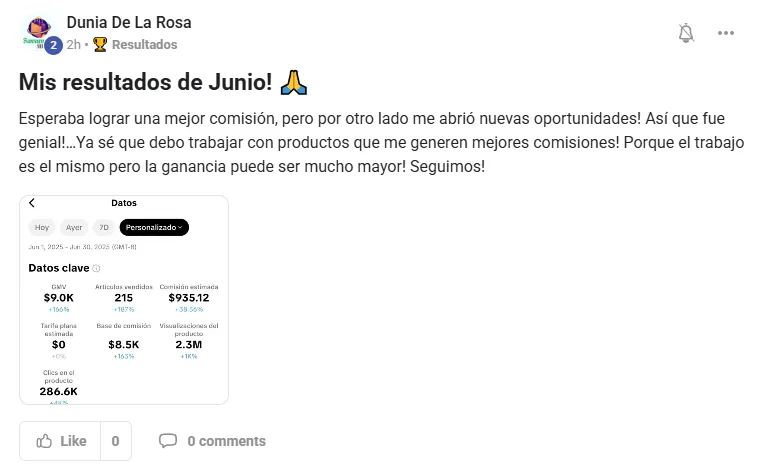
Task: View the like count list
Action: 115,441
